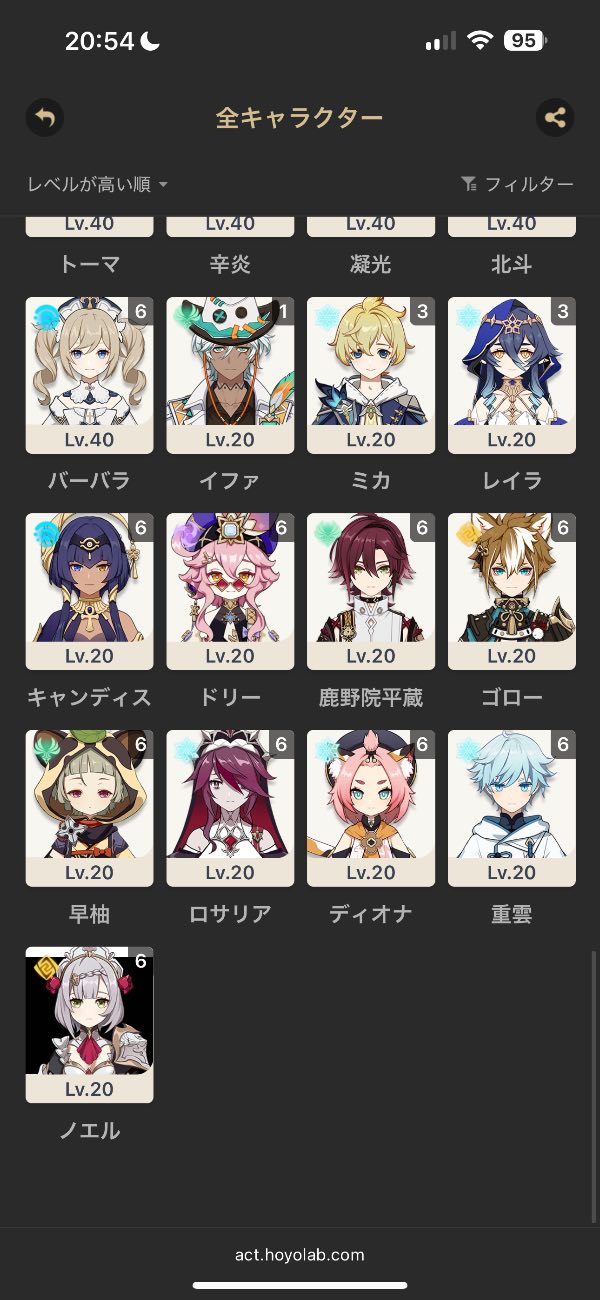600x1300 pixels.
Task: Open the レベルが高い順 sort dropdown
Action: click(x=97, y=184)
